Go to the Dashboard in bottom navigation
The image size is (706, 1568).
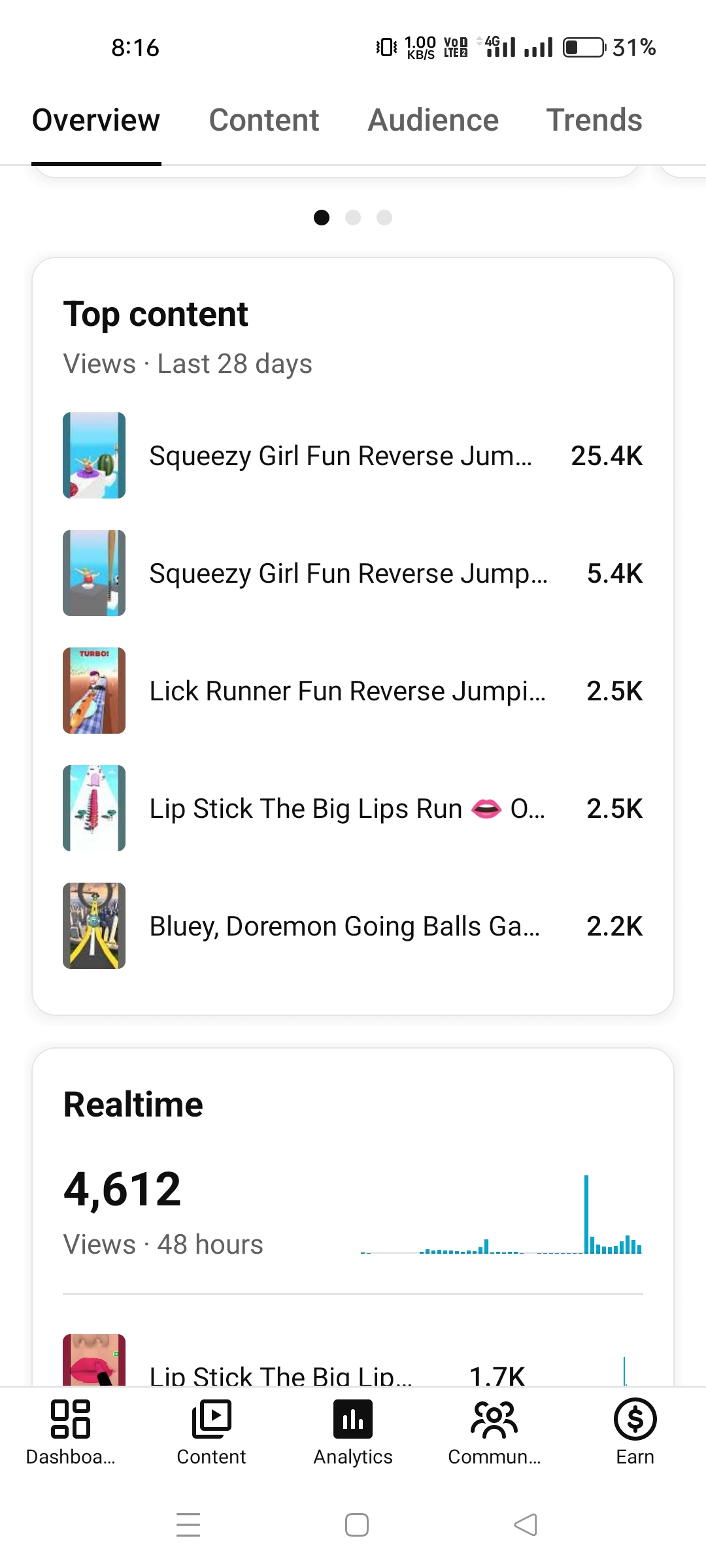[x=71, y=1432]
